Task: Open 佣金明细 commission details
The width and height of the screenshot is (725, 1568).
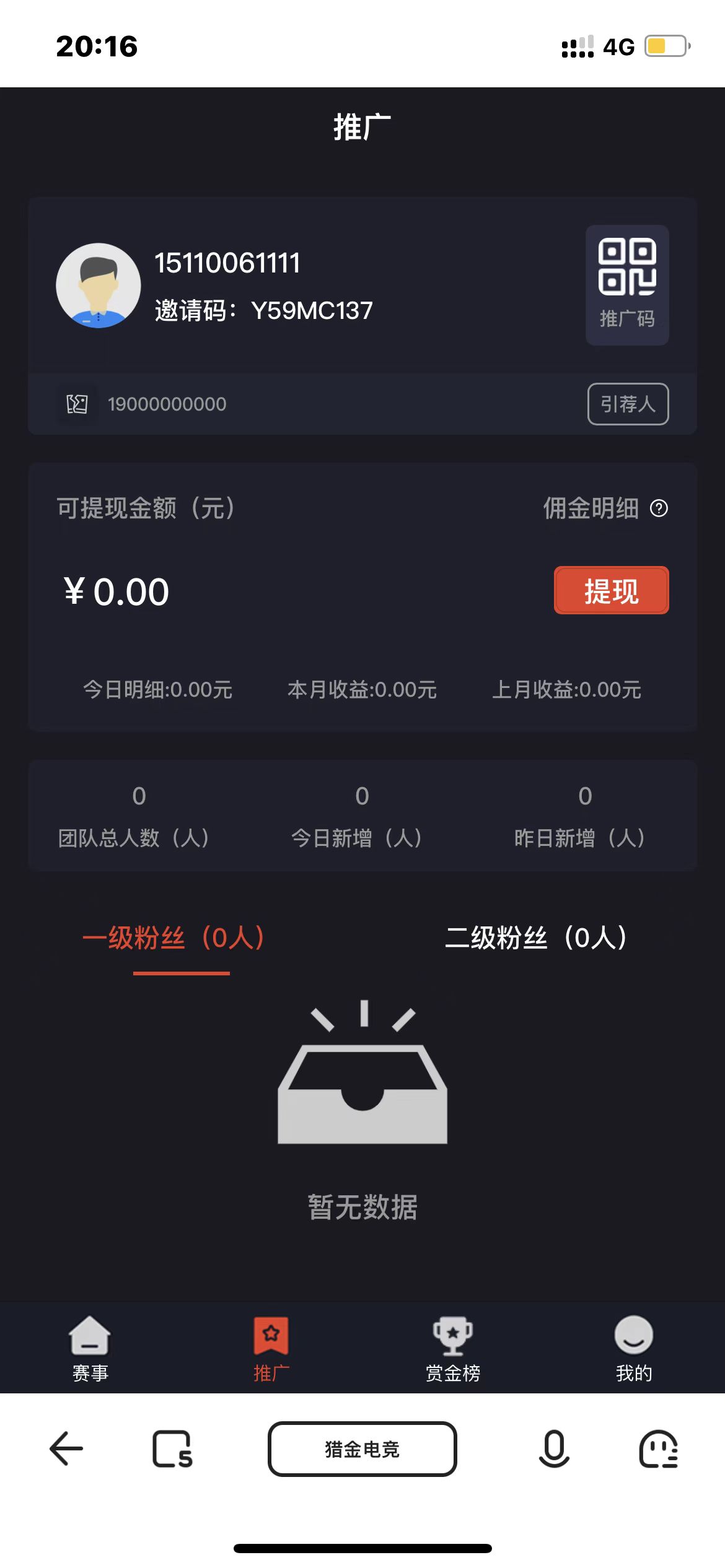Action: [x=604, y=508]
